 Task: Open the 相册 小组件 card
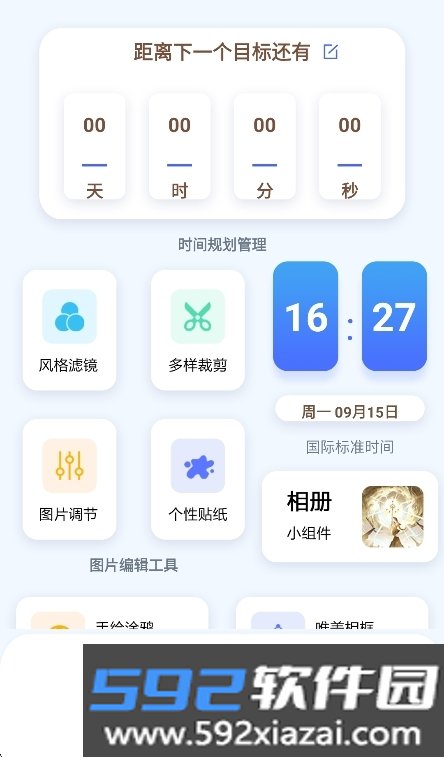click(350, 517)
